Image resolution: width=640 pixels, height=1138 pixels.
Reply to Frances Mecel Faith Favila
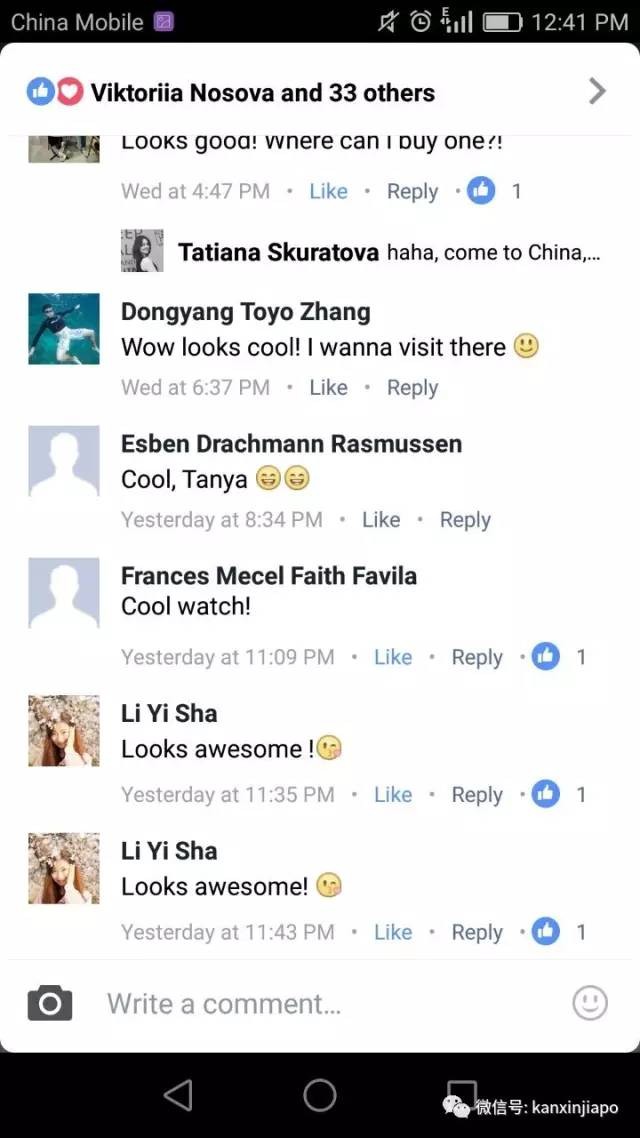[x=477, y=657]
